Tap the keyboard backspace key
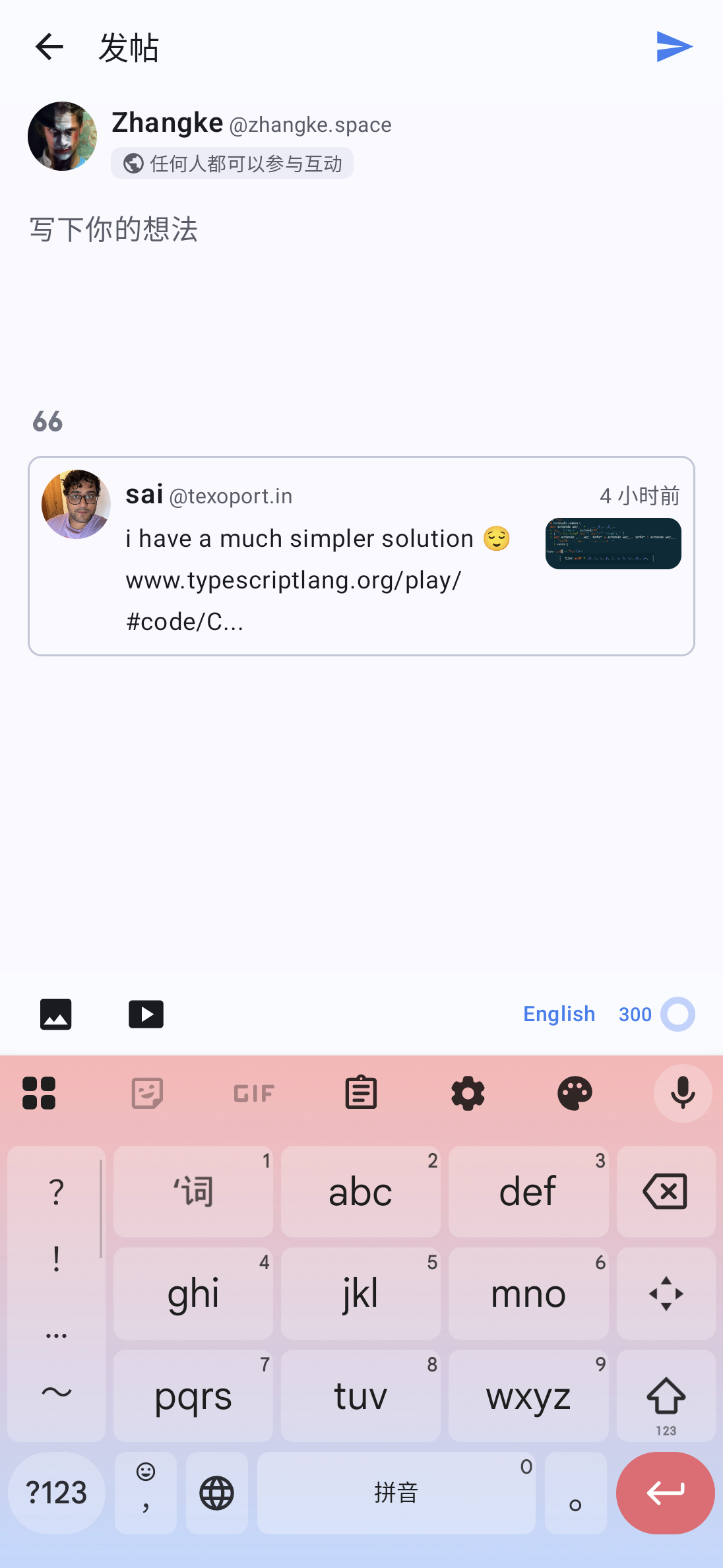This screenshot has width=723, height=1568. [x=666, y=1191]
